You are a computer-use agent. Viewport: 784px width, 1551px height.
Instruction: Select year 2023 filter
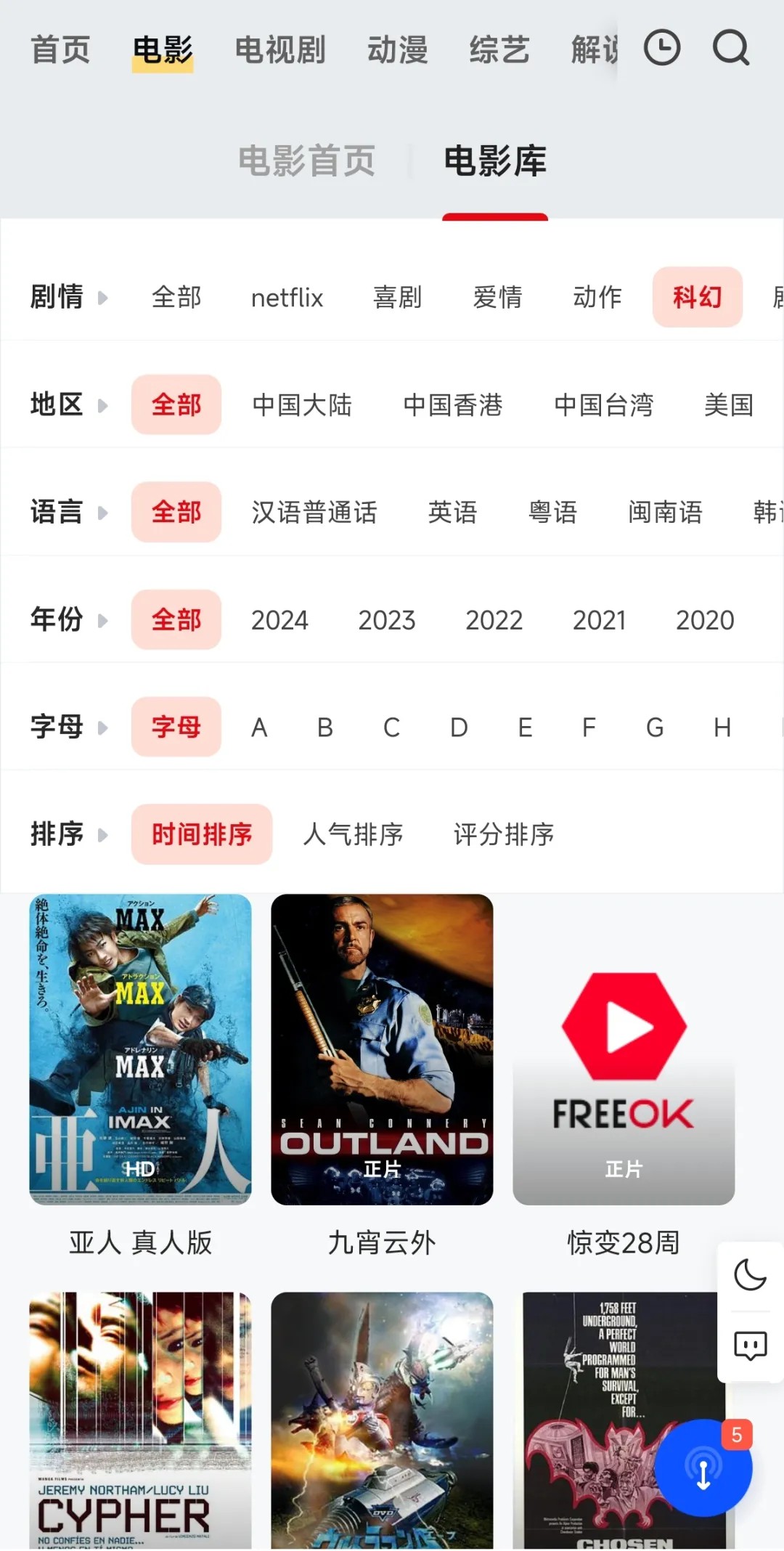pos(387,619)
